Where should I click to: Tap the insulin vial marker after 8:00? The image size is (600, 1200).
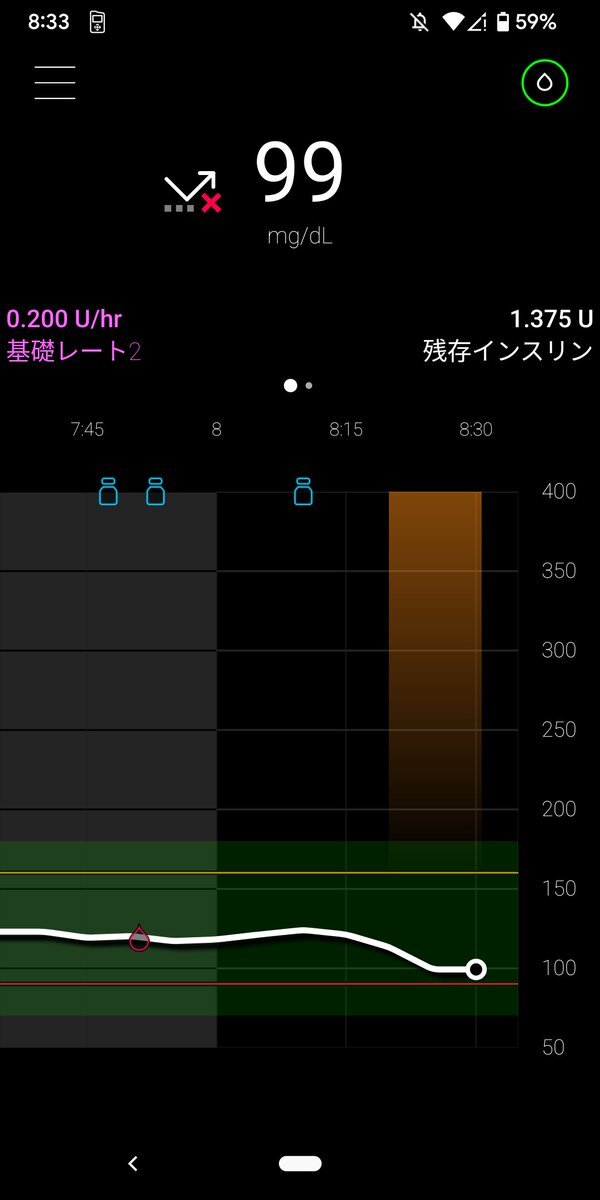coord(303,491)
